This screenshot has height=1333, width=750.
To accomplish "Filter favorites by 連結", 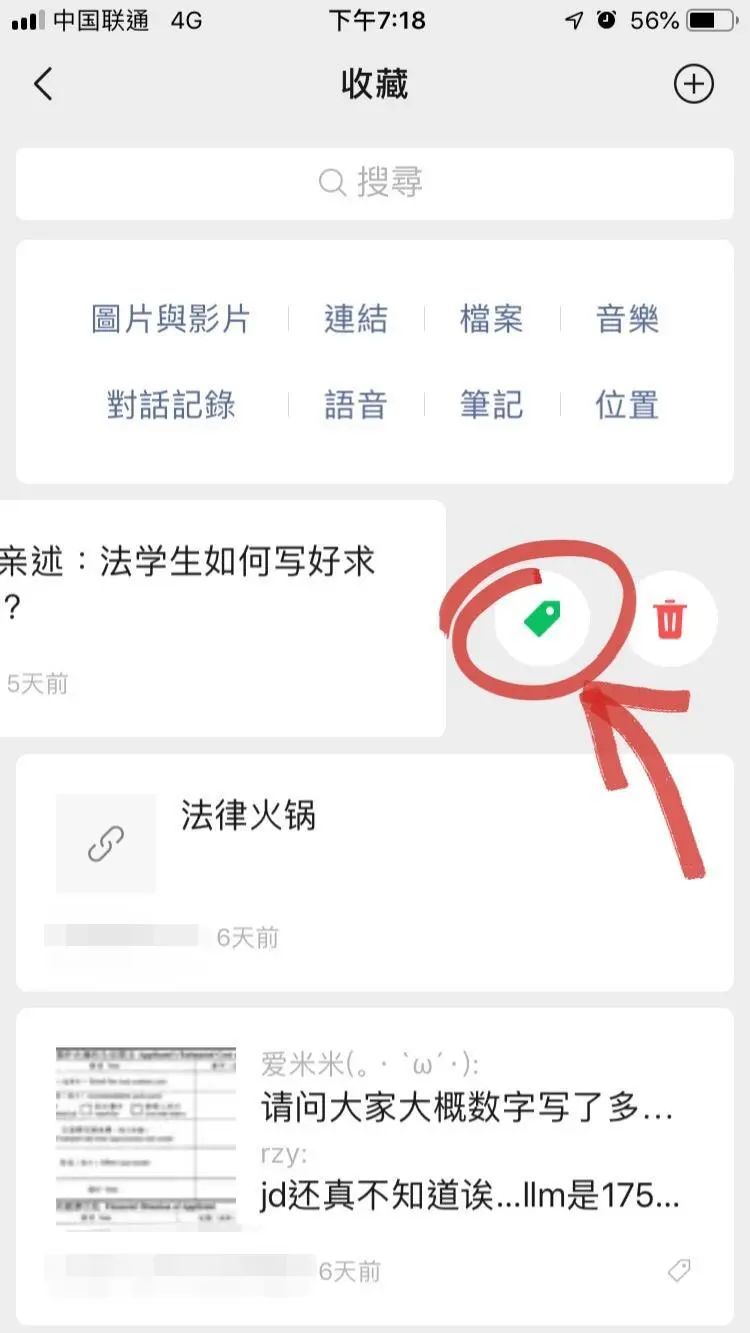I will click(356, 320).
